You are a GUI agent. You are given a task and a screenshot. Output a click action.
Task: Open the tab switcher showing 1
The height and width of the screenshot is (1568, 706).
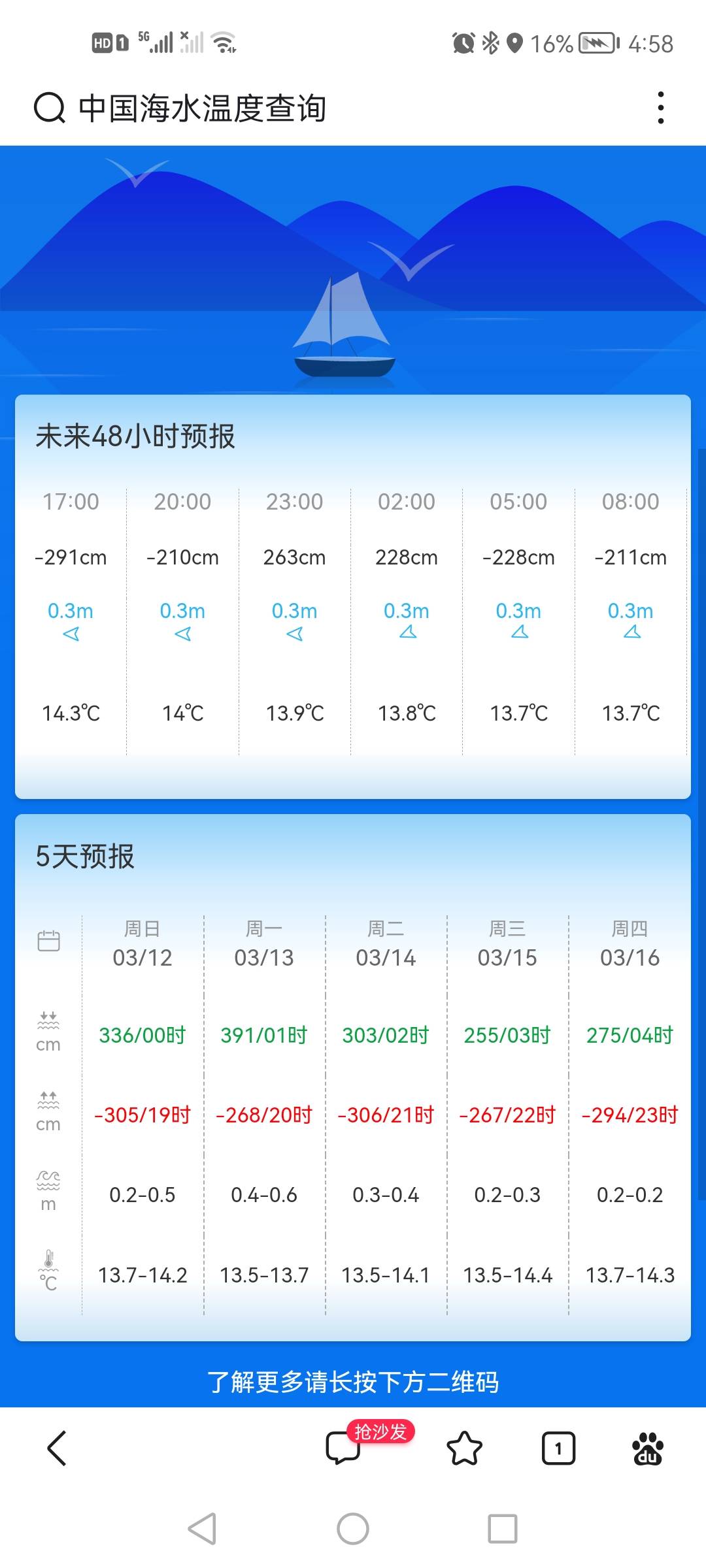click(x=558, y=1448)
